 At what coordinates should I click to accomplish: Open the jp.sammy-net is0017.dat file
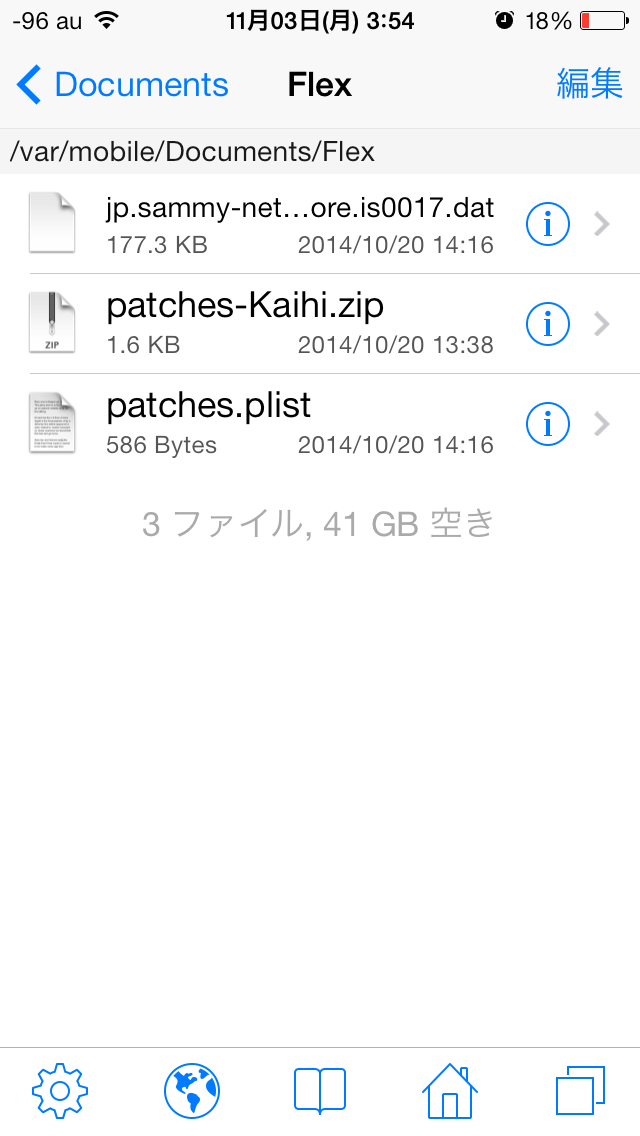click(x=320, y=224)
